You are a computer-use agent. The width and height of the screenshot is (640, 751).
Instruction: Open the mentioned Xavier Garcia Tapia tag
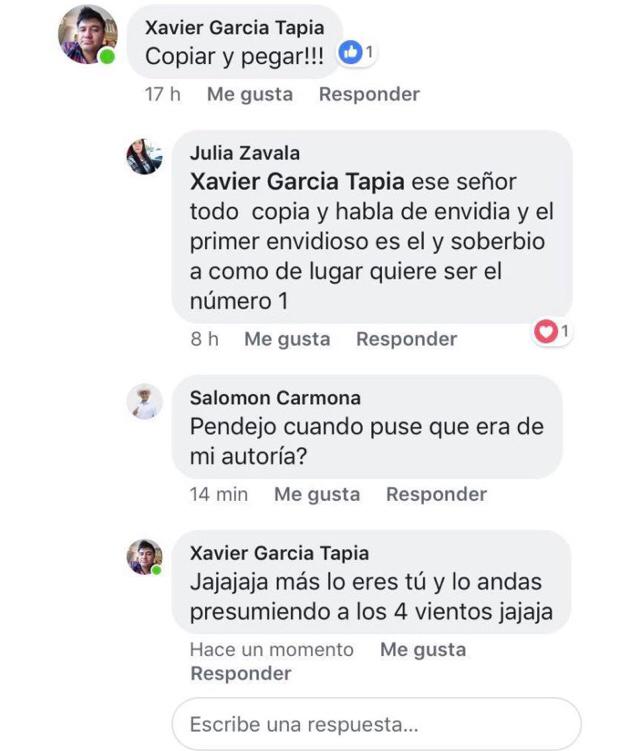(297, 182)
